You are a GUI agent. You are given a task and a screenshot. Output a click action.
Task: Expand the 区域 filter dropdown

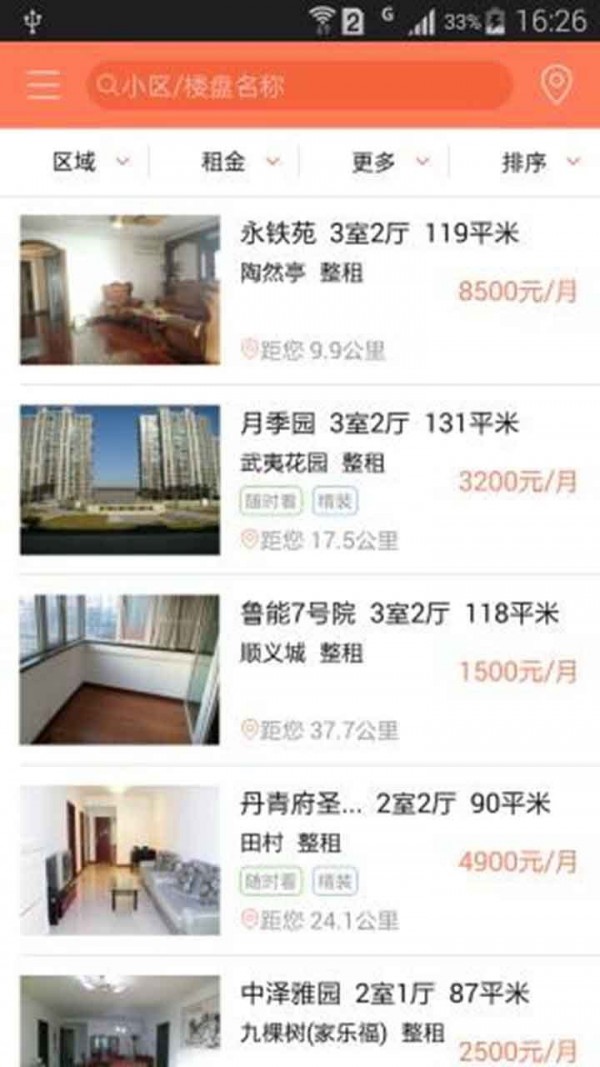pyautogui.click(x=90, y=162)
